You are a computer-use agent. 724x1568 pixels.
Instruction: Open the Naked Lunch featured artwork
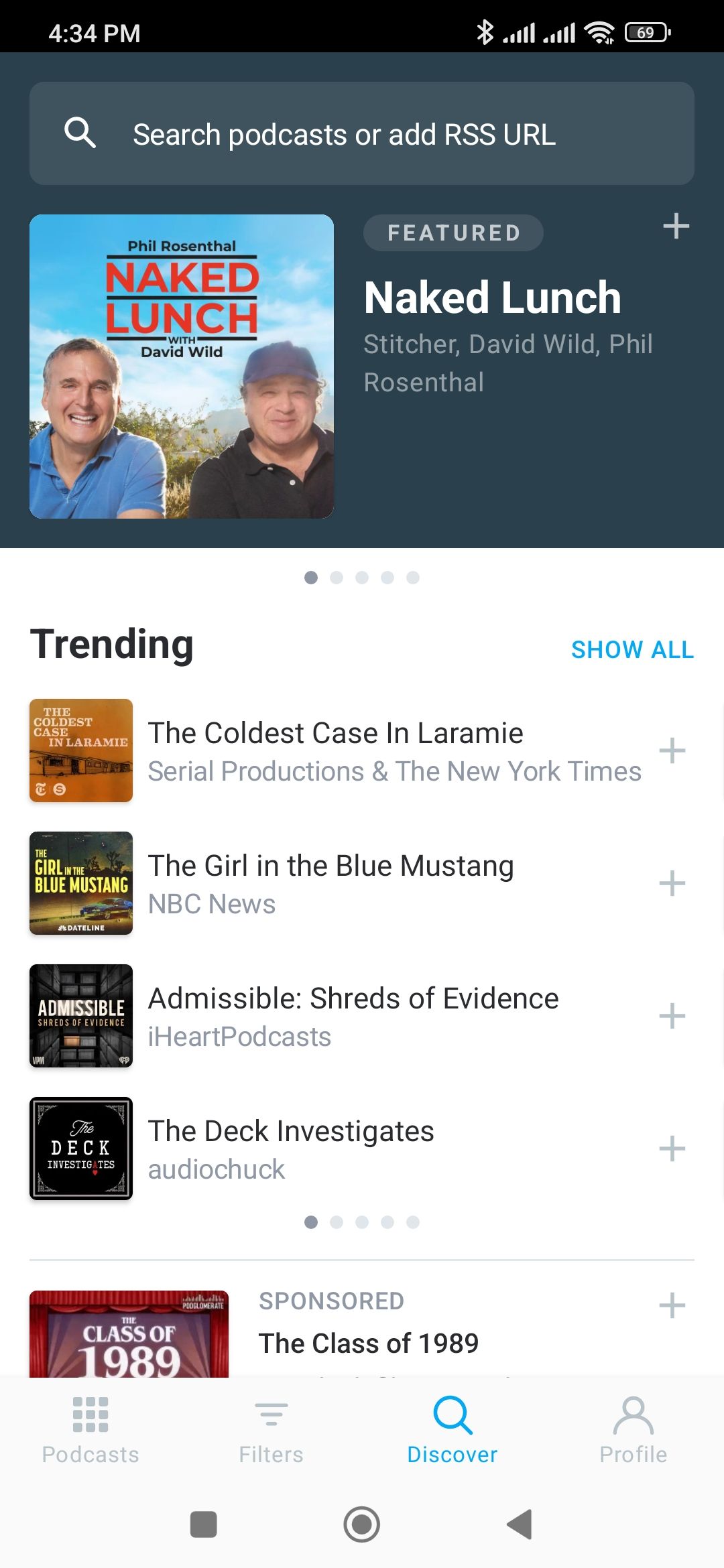[x=182, y=367]
